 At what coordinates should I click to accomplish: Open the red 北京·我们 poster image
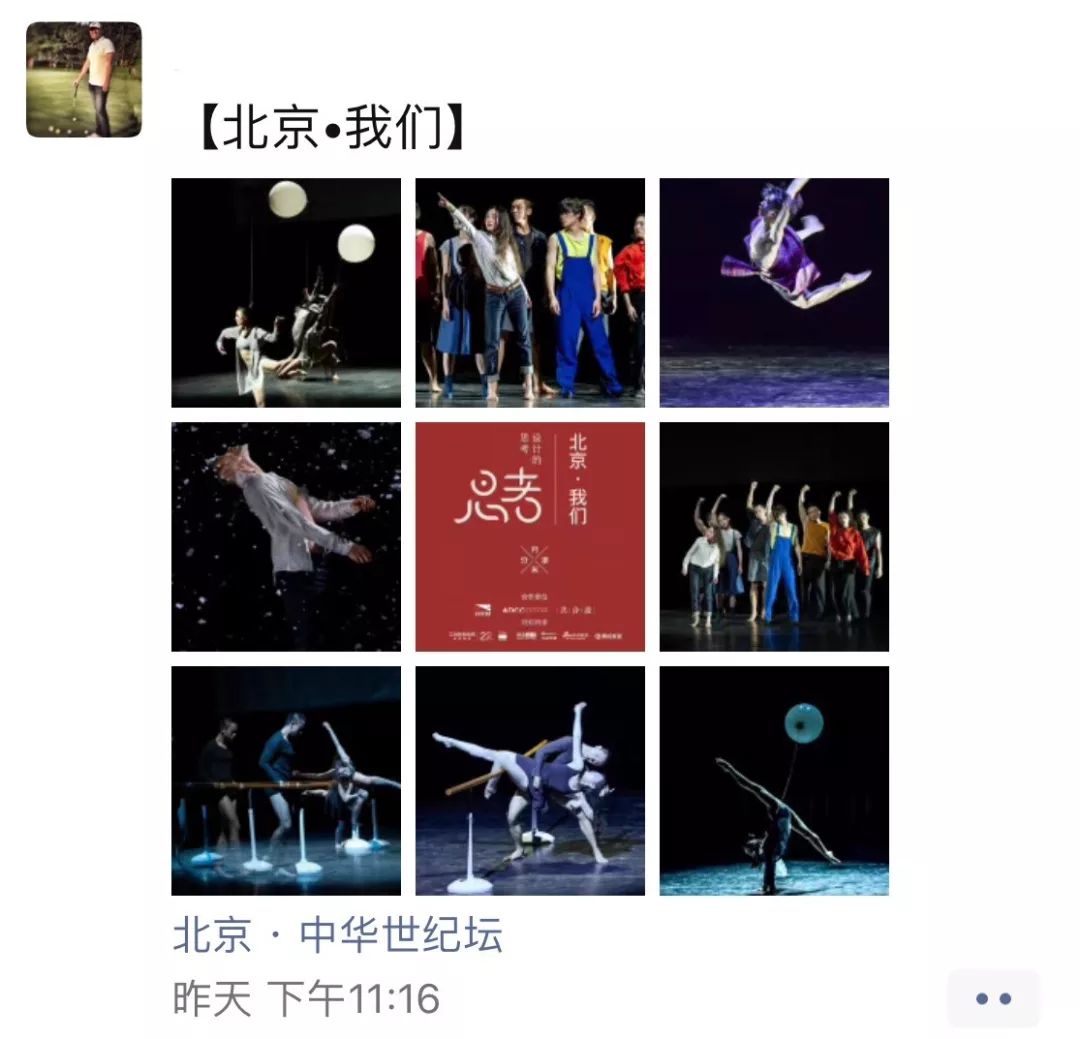(x=530, y=537)
